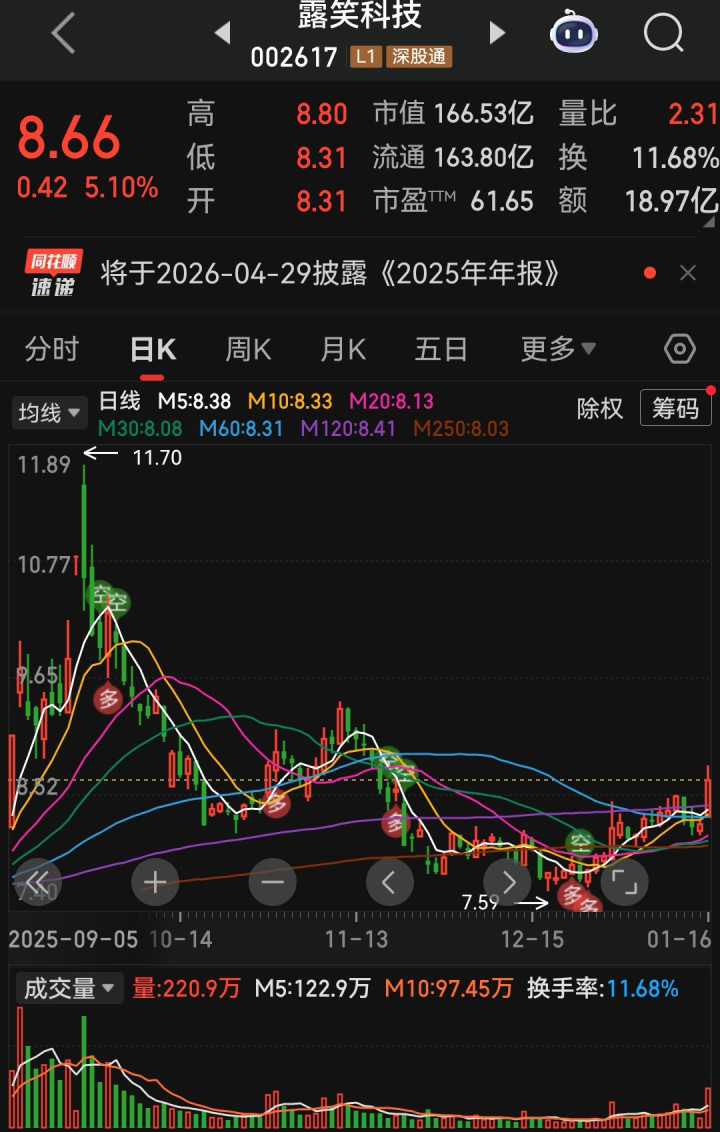Viewport: 720px width, 1132px height.
Task: Dismiss the 速递 news banner
Action: (688, 273)
